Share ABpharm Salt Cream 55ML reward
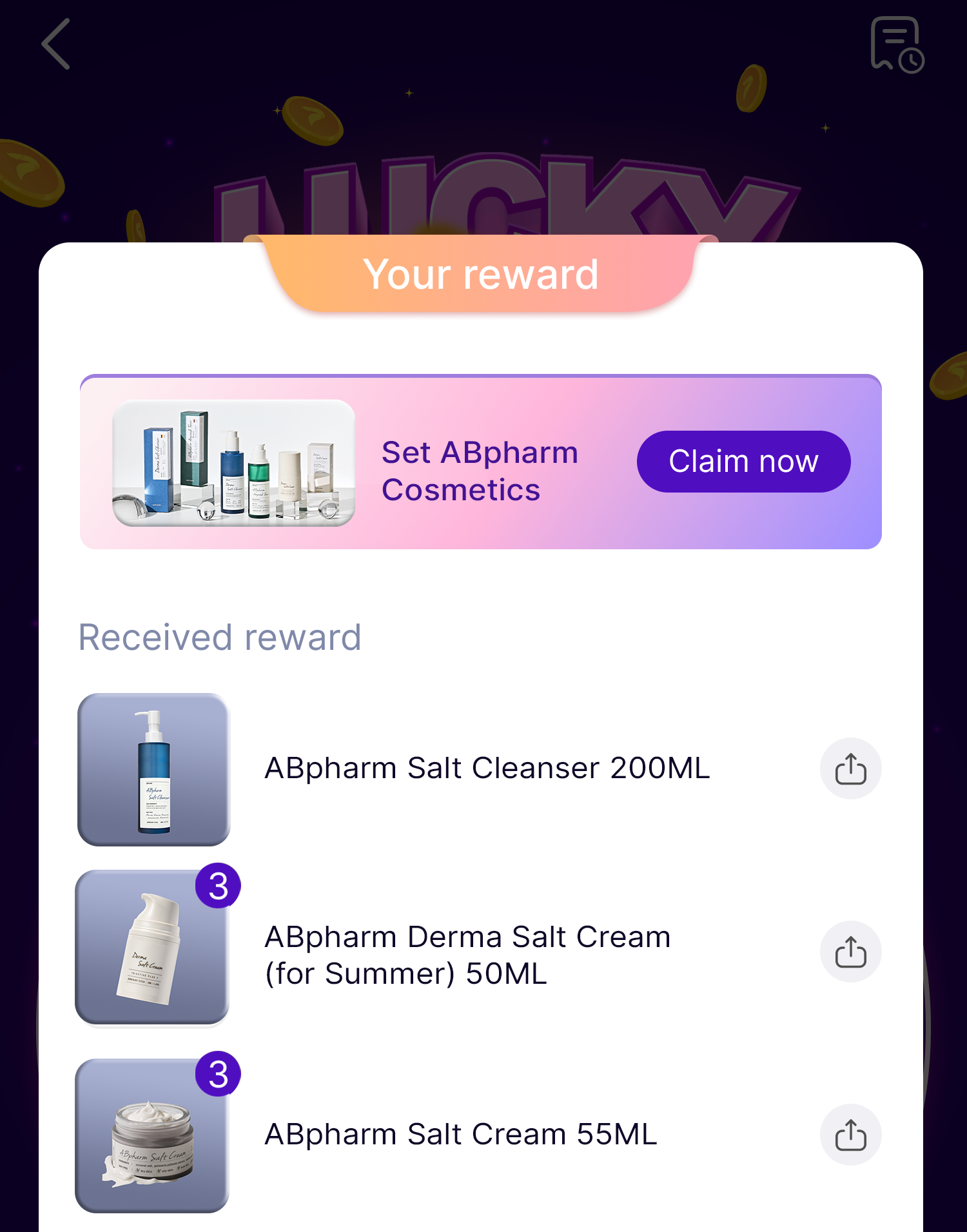This screenshot has width=967, height=1232. point(850,1135)
